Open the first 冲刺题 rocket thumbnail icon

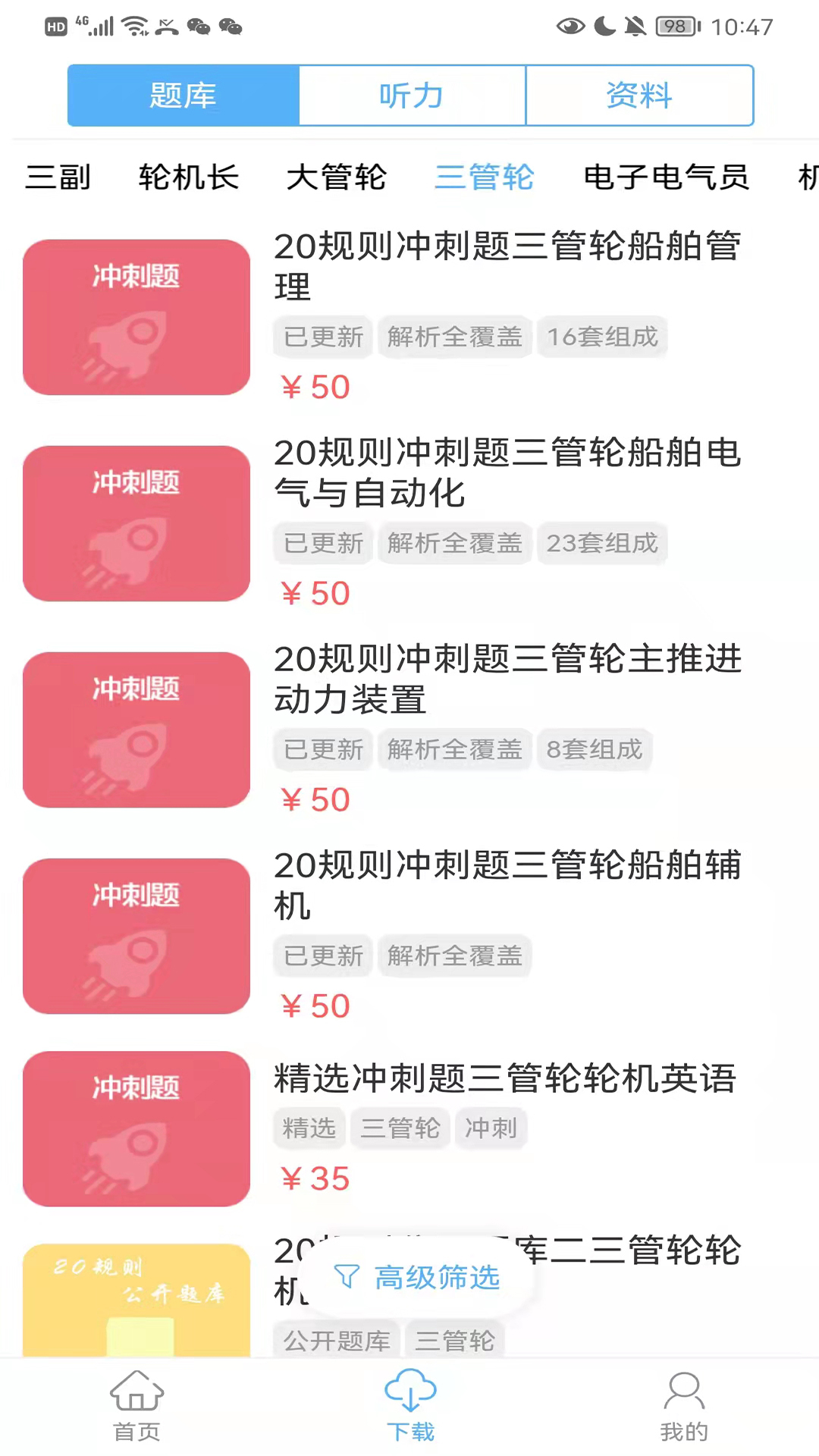(136, 317)
